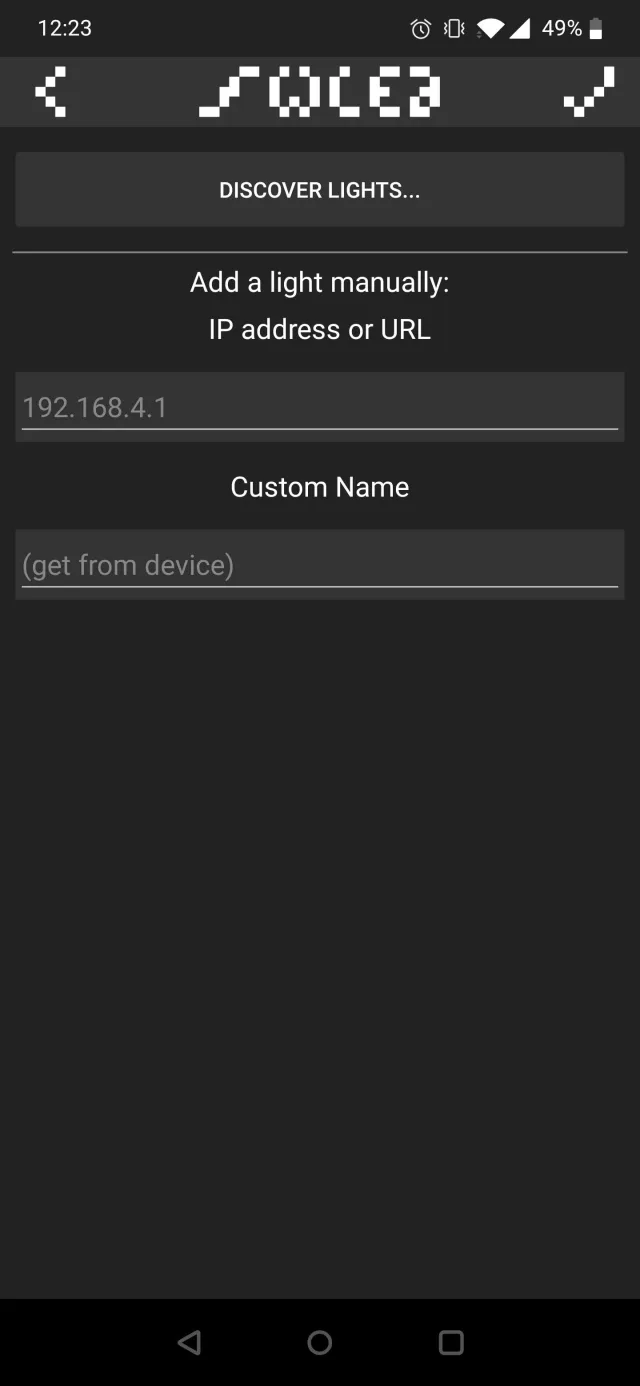This screenshot has height=1386, width=640.
Task: Select the Custom Name text field
Action: (x=320, y=565)
